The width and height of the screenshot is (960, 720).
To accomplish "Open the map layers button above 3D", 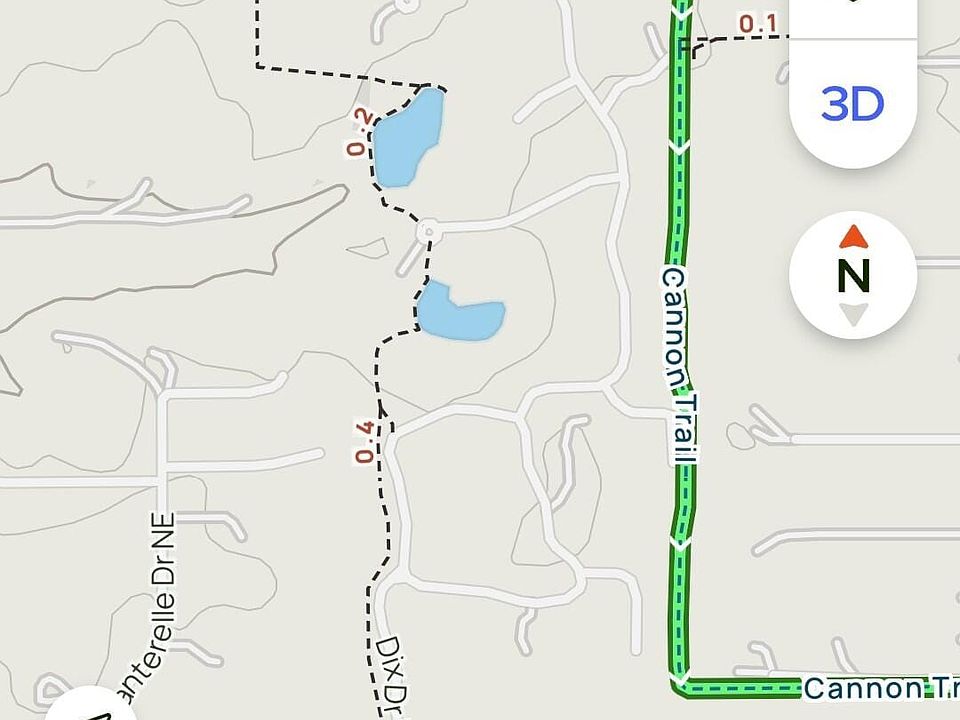I will [853, 12].
